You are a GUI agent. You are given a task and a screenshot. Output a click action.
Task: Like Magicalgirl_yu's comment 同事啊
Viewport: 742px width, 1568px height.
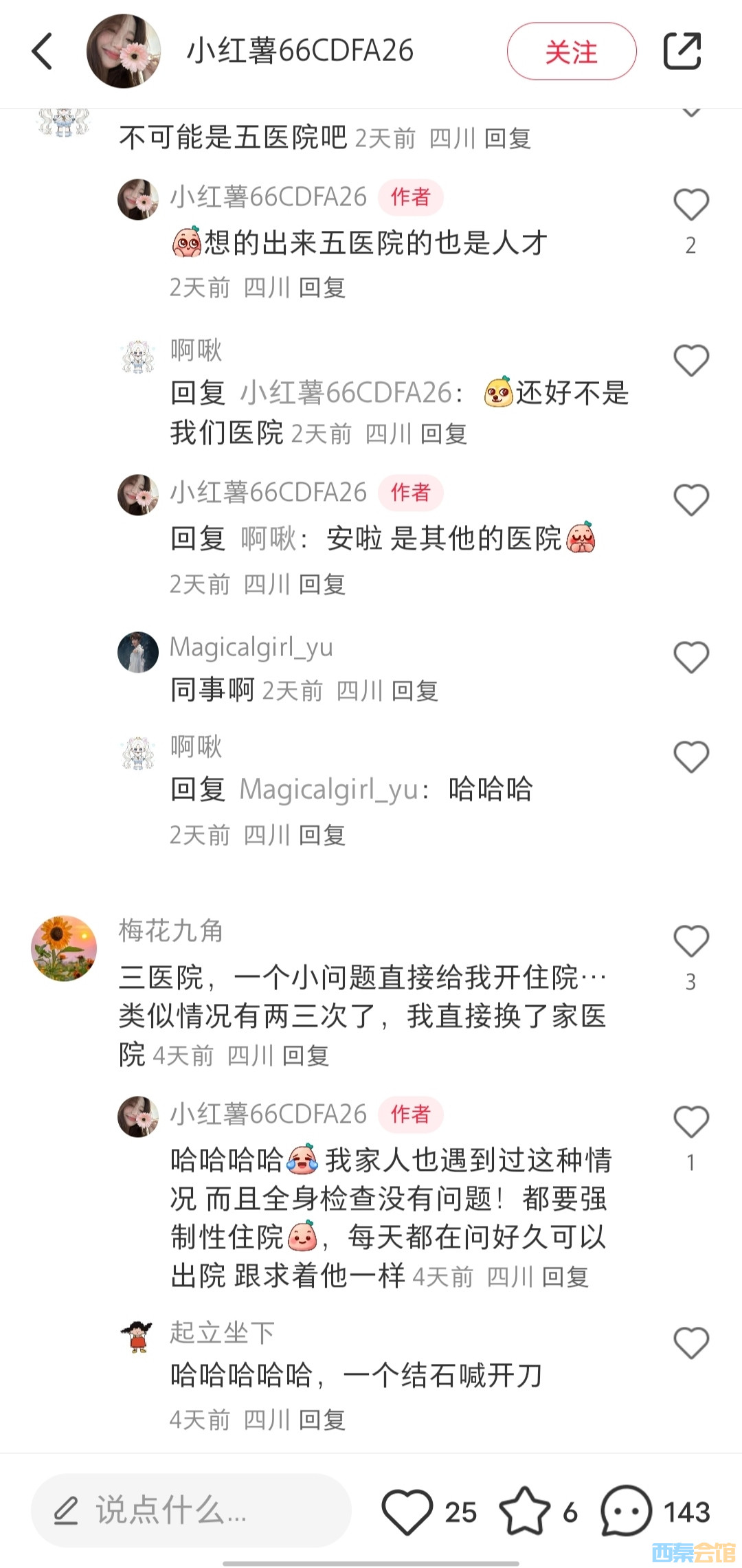point(690,657)
